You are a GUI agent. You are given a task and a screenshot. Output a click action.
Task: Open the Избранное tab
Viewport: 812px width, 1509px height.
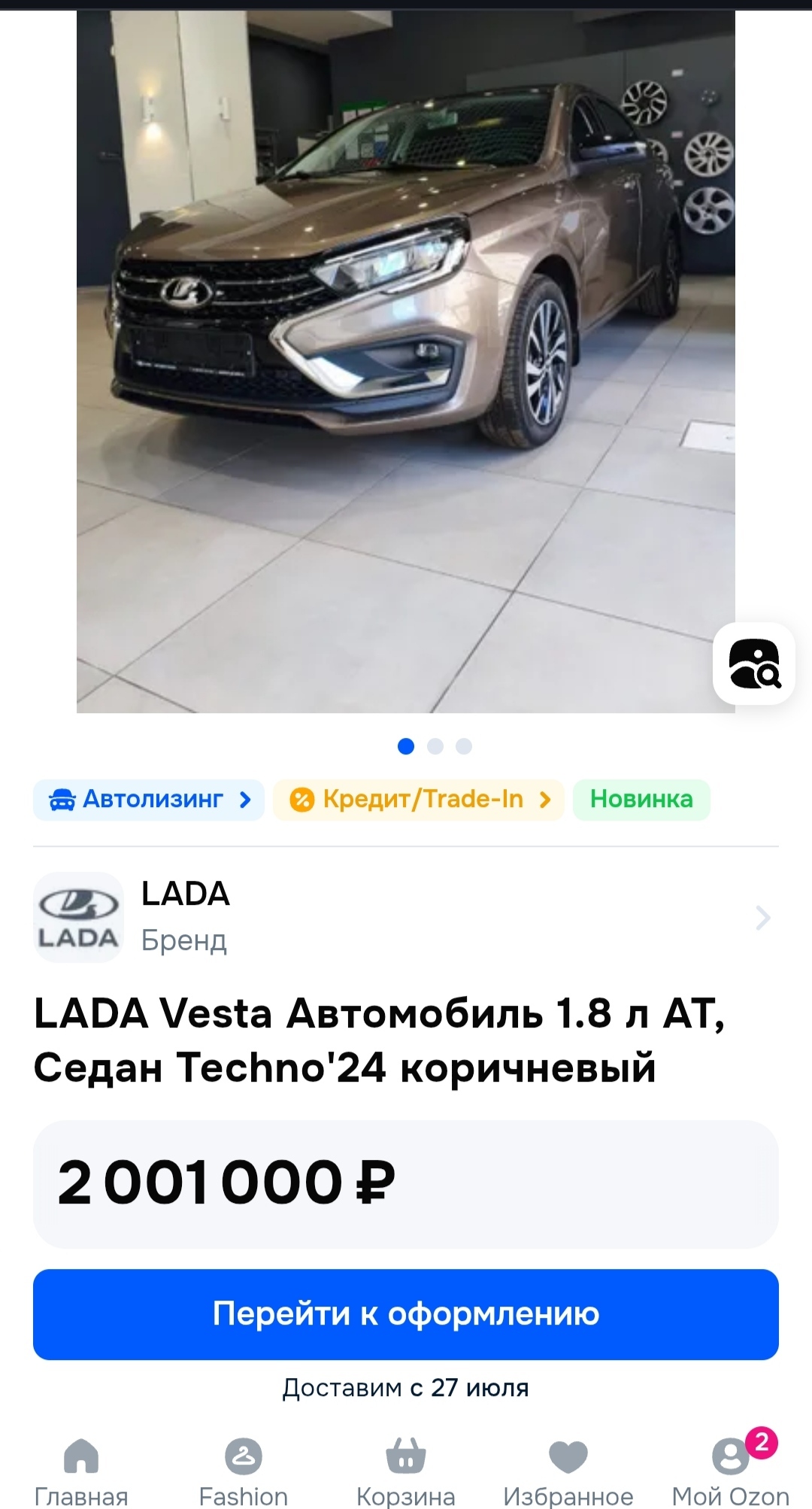click(568, 1471)
